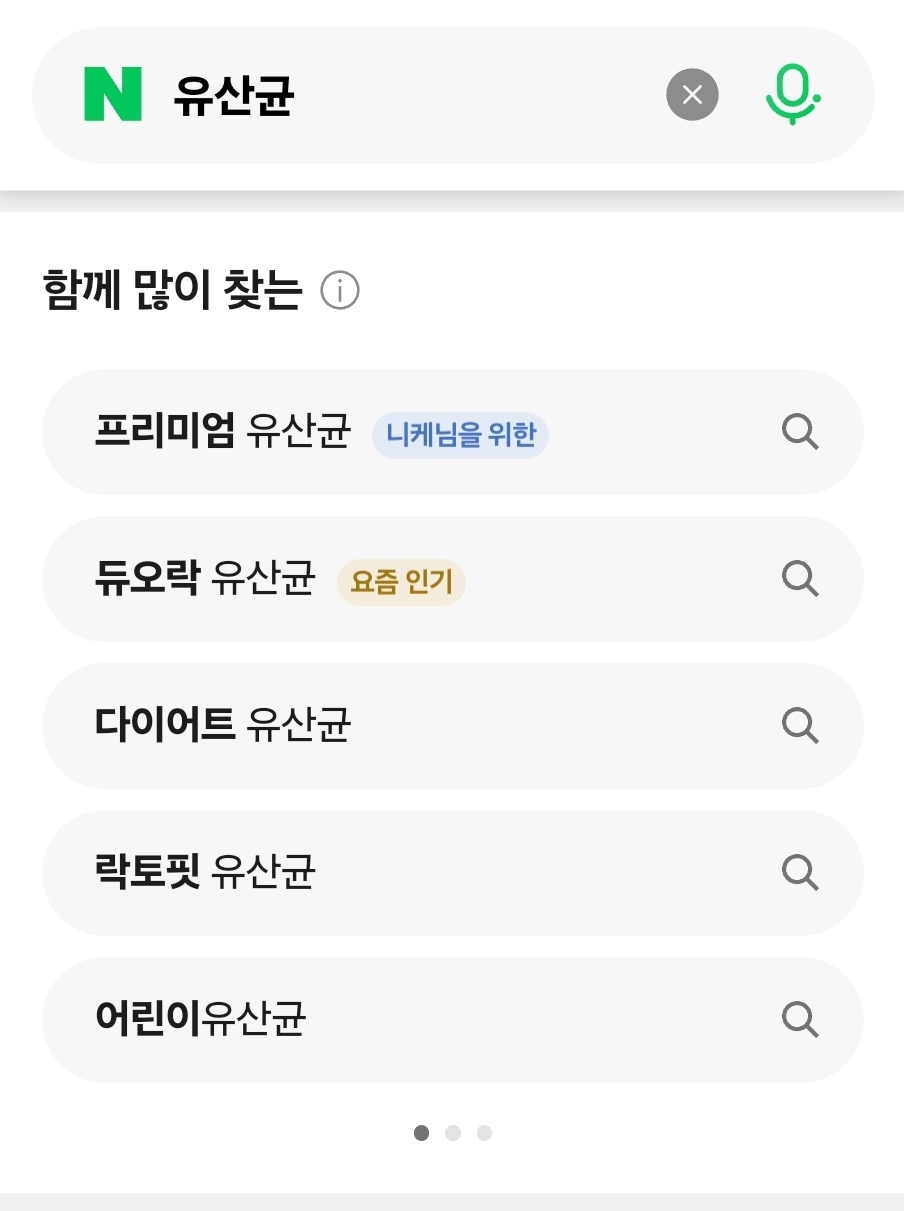Viewport: 904px width, 1211px height.
Task: Select the 듀오락 유산균 suggestion
Action: (452, 579)
